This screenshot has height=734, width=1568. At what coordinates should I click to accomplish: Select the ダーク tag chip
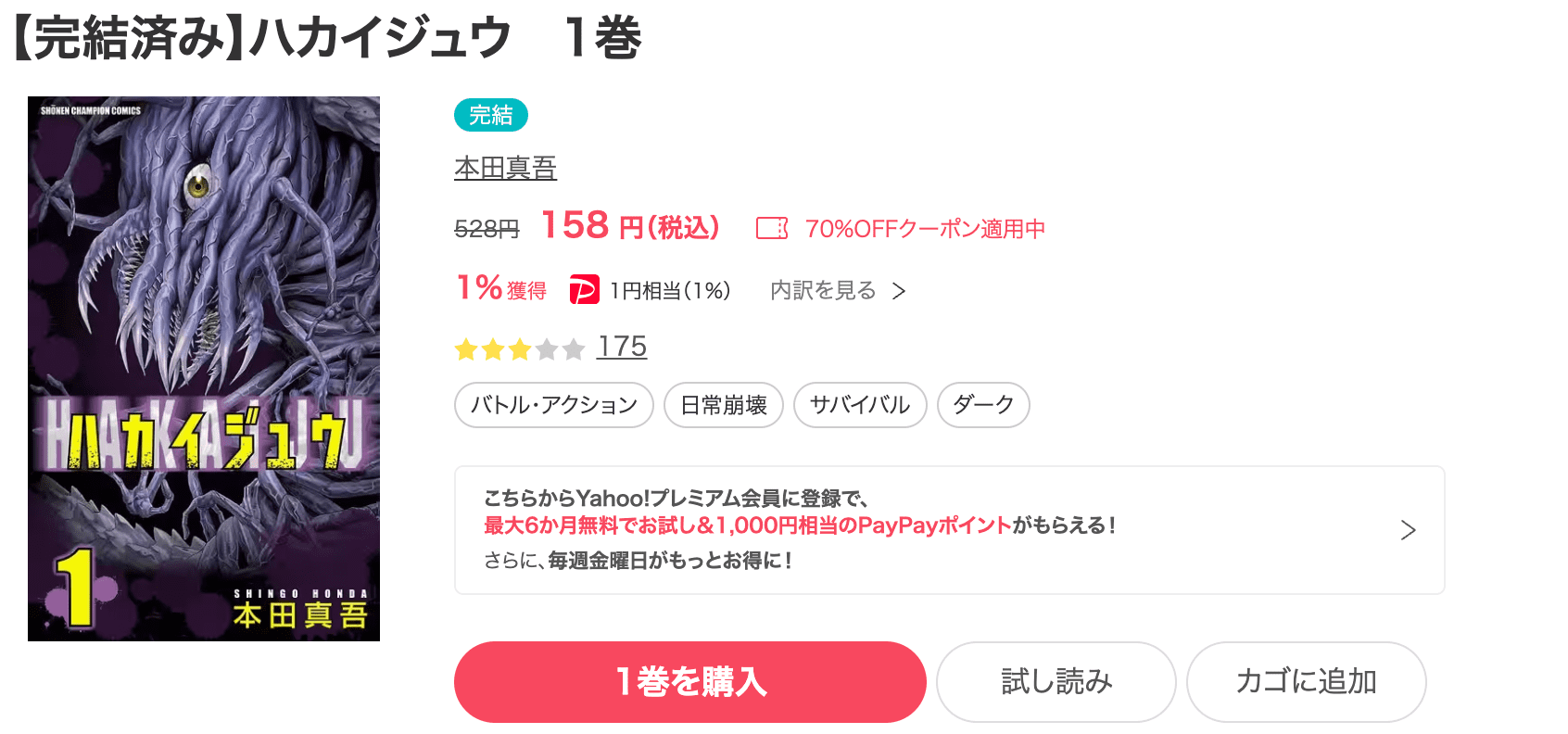click(x=982, y=405)
